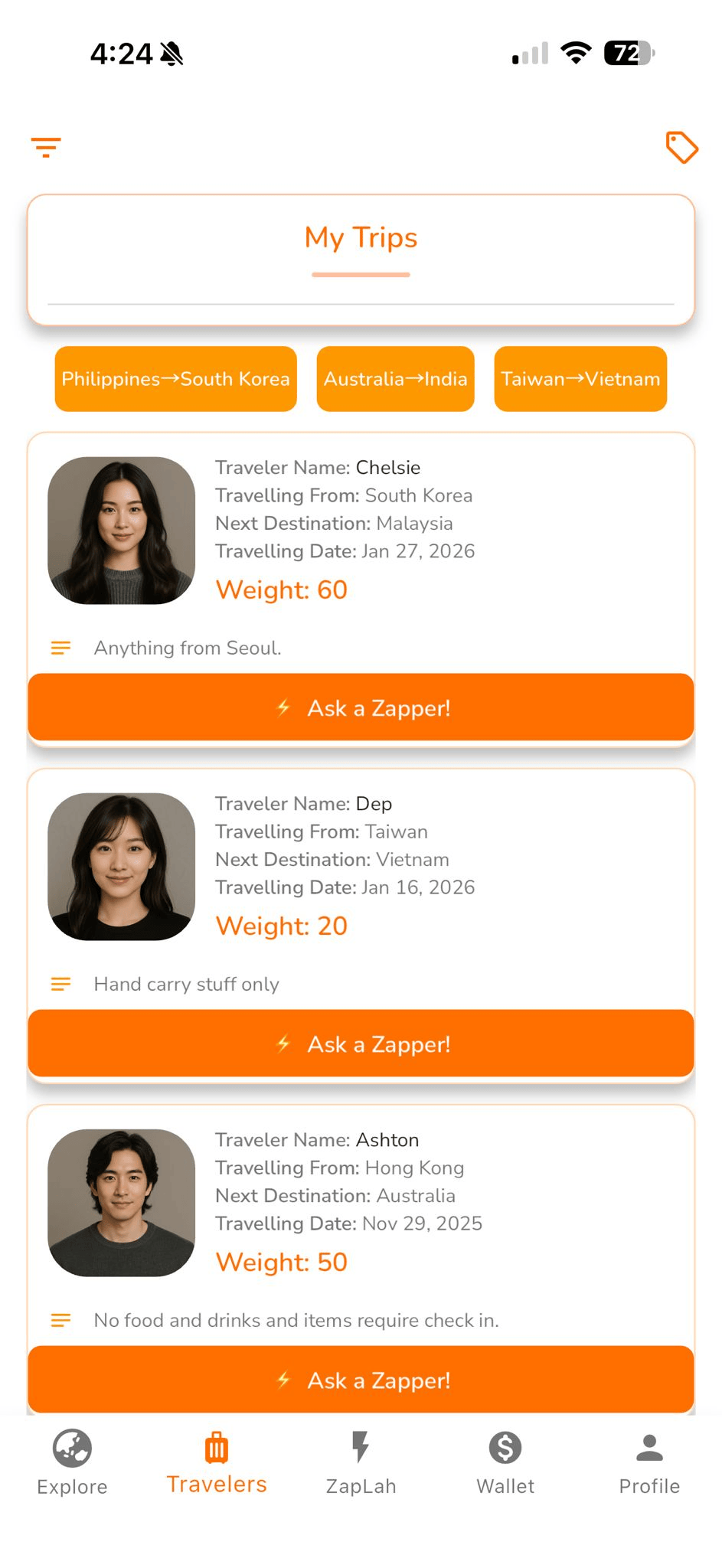The width and height of the screenshot is (722, 1568).
Task: Open the filter options icon
Action: pos(46,146)
